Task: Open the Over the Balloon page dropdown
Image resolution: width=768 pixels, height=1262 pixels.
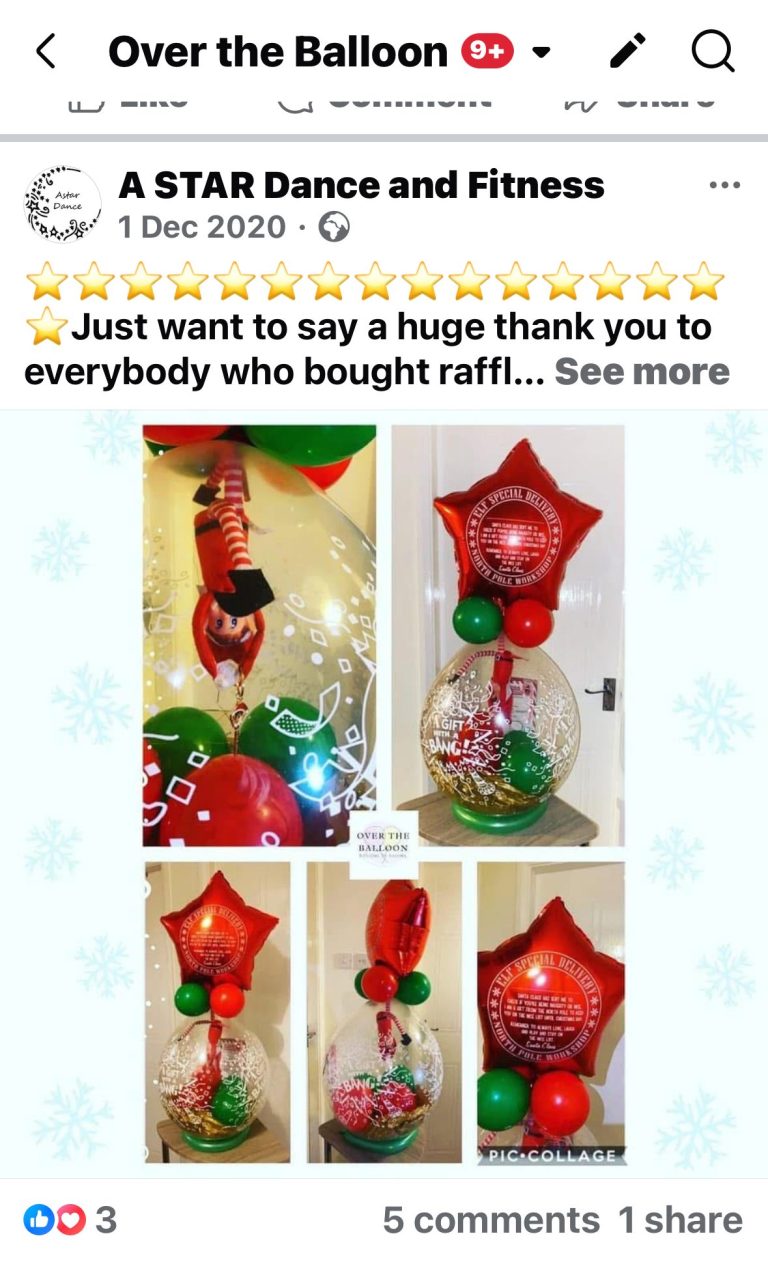Action: [x=541, y=52]
